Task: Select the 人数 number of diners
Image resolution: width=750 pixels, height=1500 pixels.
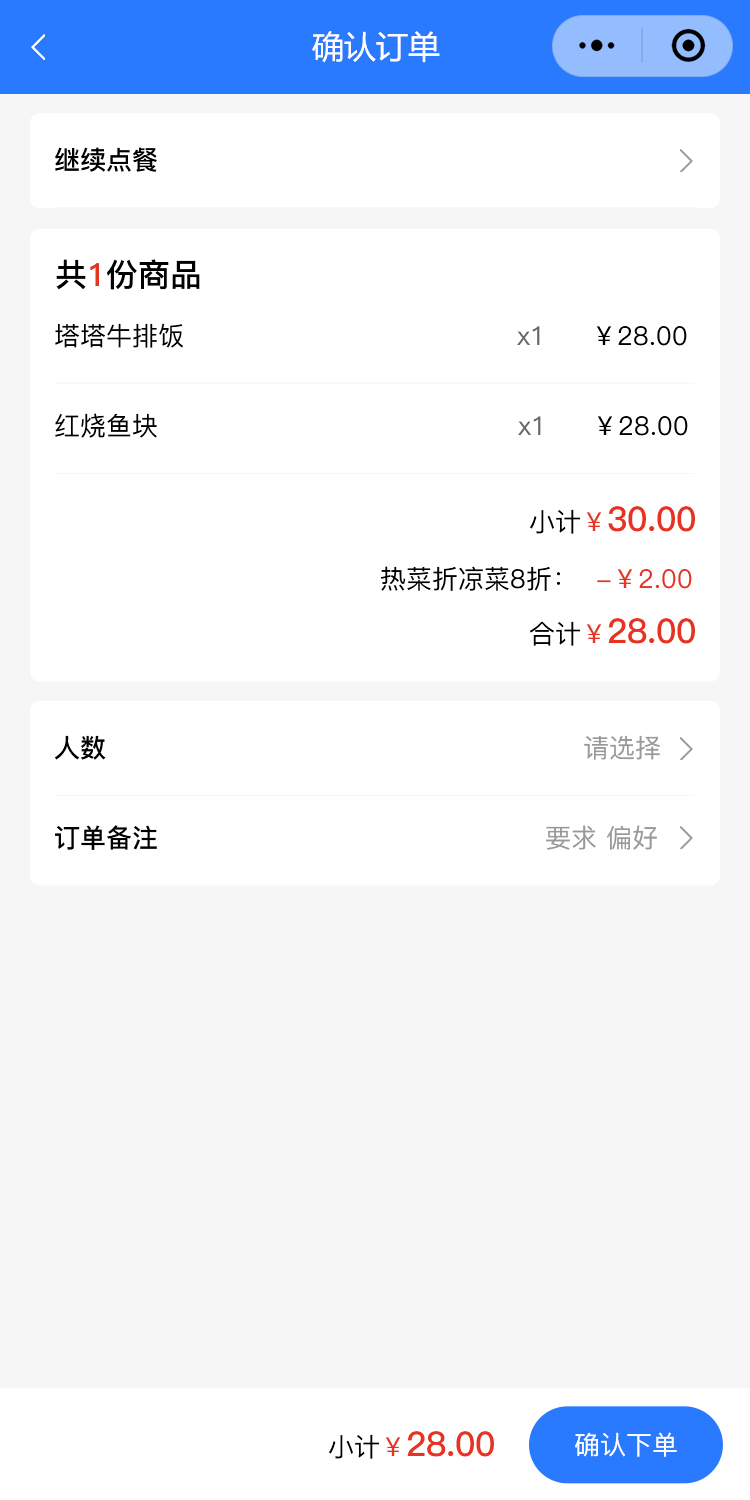Action: (x=375, y=748)
